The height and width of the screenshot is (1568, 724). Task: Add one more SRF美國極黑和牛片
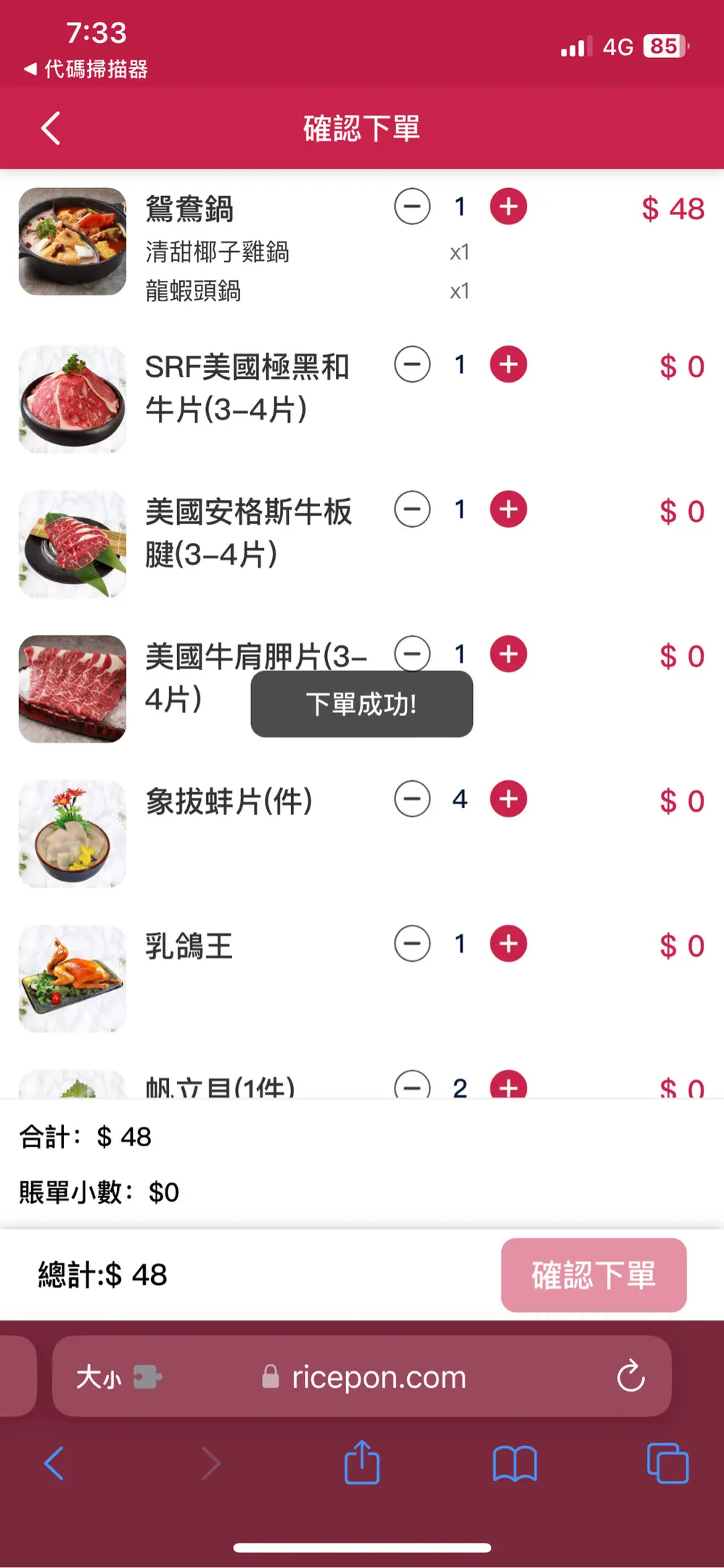(x=509, y=364)
